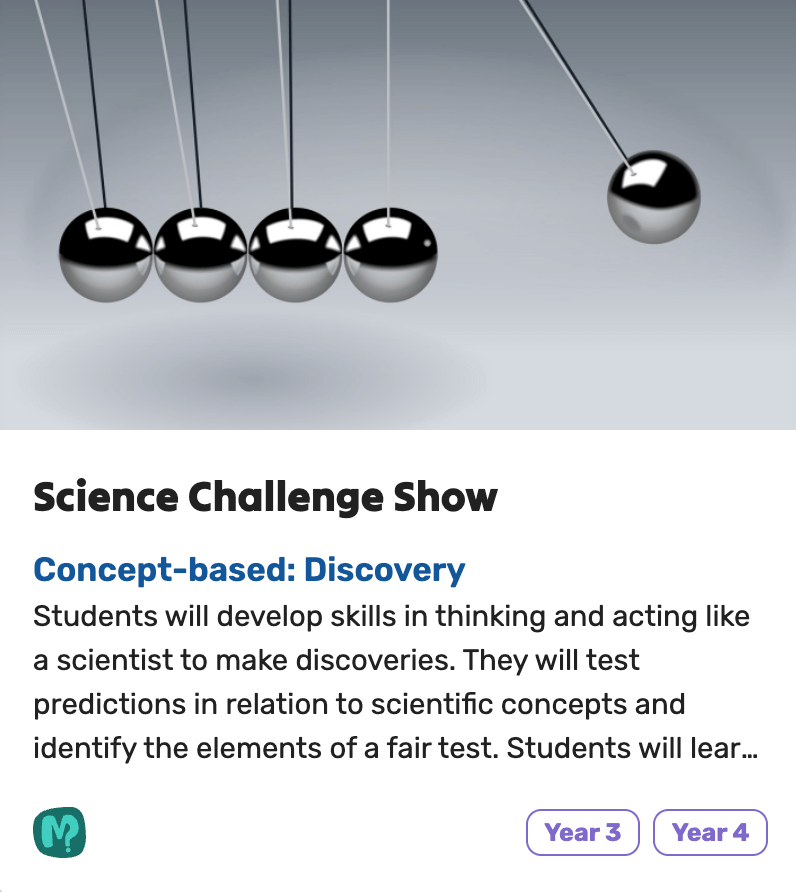Select the Year 3 chip

pyautogui.click(x=583, y=832)
